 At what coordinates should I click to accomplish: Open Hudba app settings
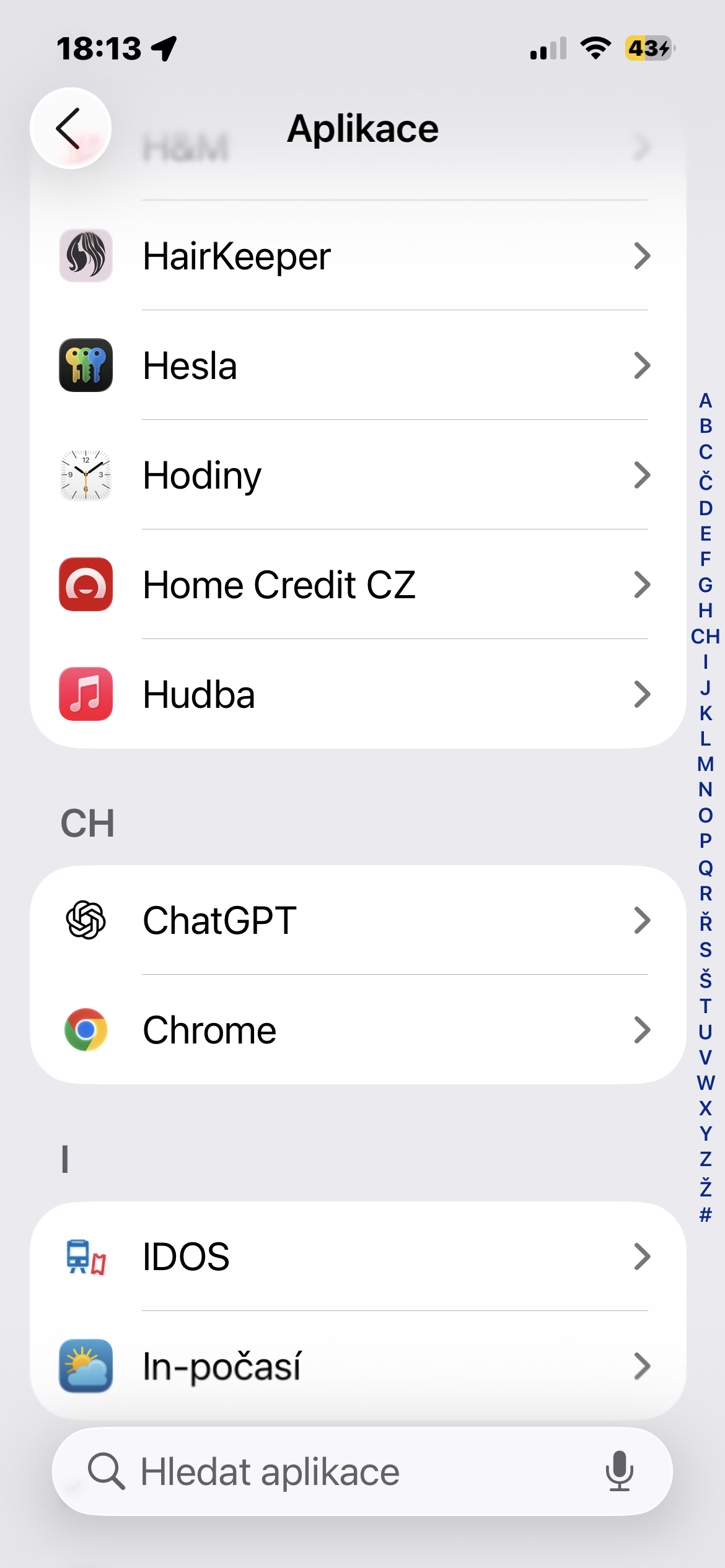pos(358,694)
